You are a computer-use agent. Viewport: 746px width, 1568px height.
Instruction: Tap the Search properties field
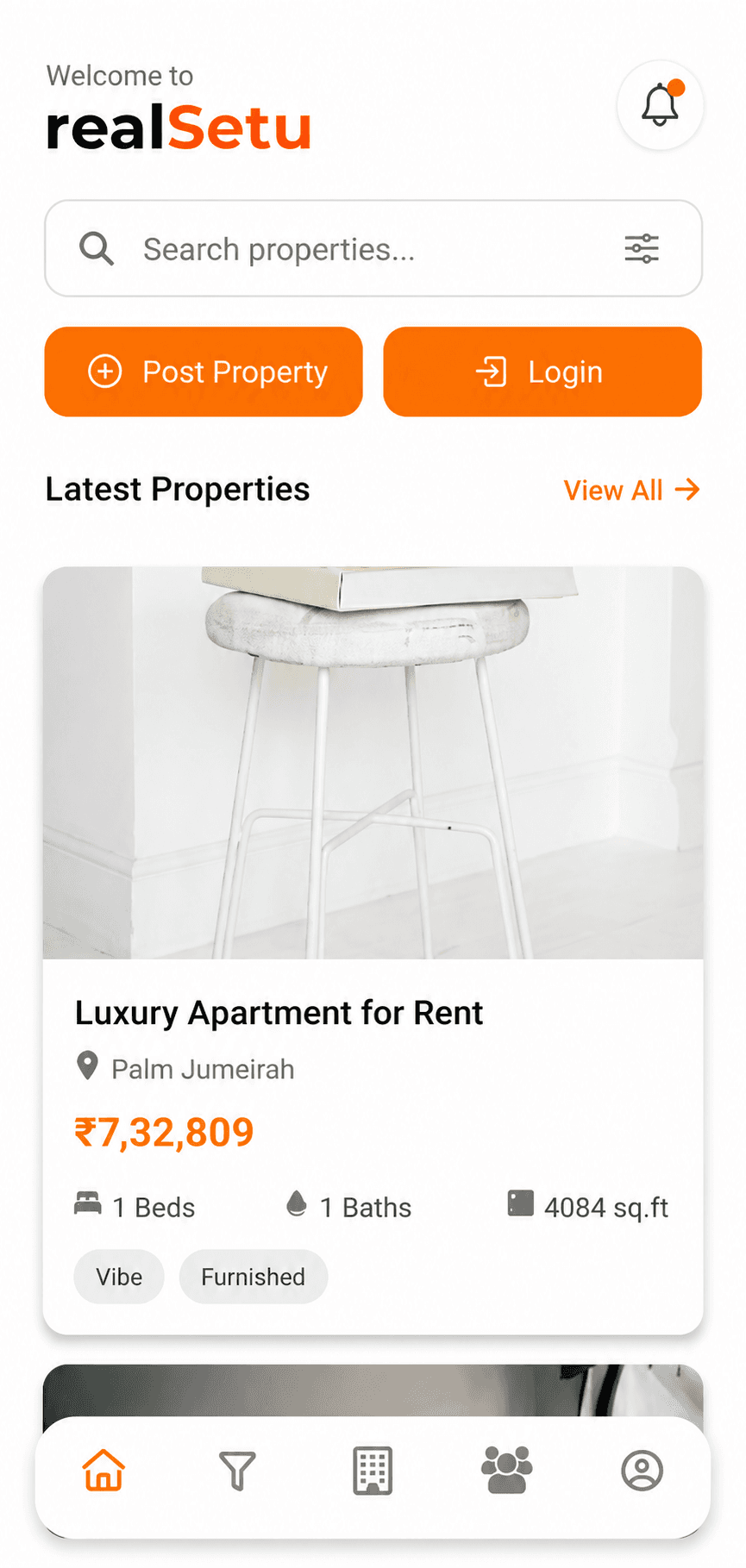[373, 248]
